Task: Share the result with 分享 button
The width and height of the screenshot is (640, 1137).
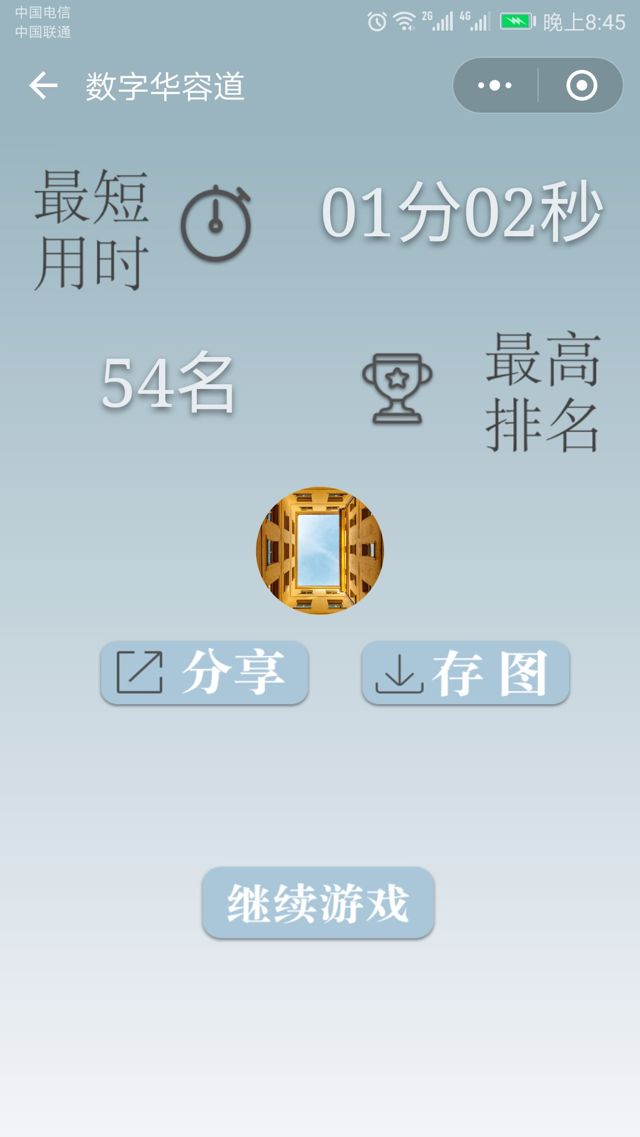Action: 204,673
